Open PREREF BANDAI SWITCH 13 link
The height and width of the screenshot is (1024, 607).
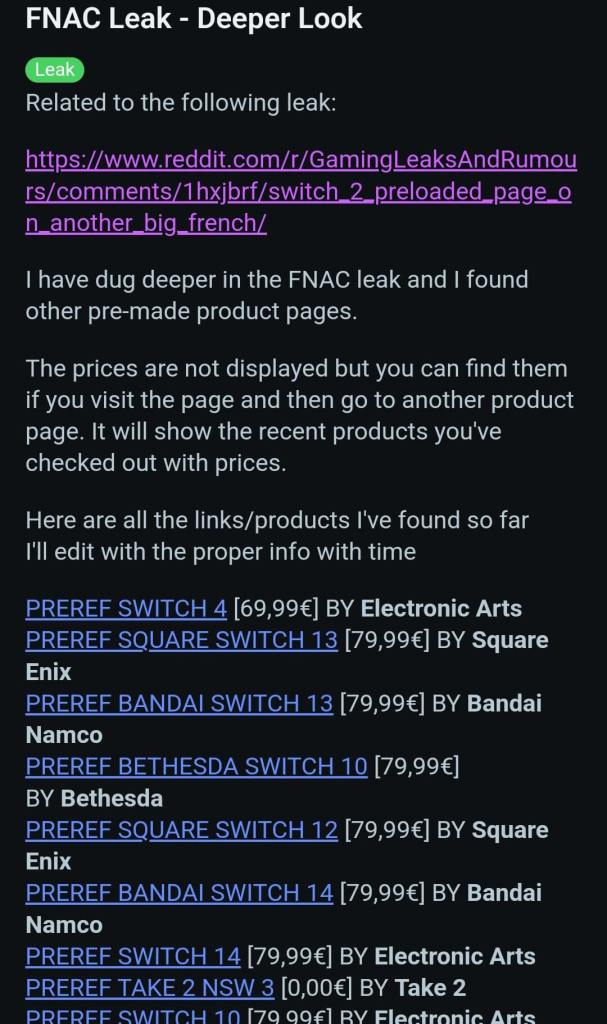point(179,703)
